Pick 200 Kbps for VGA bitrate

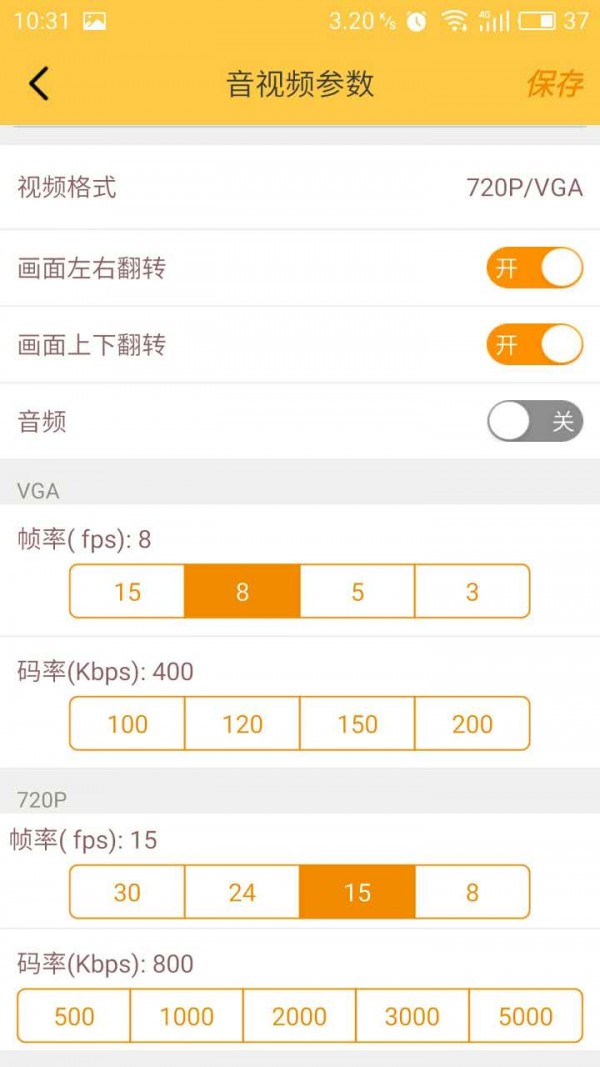coord(472,723)
